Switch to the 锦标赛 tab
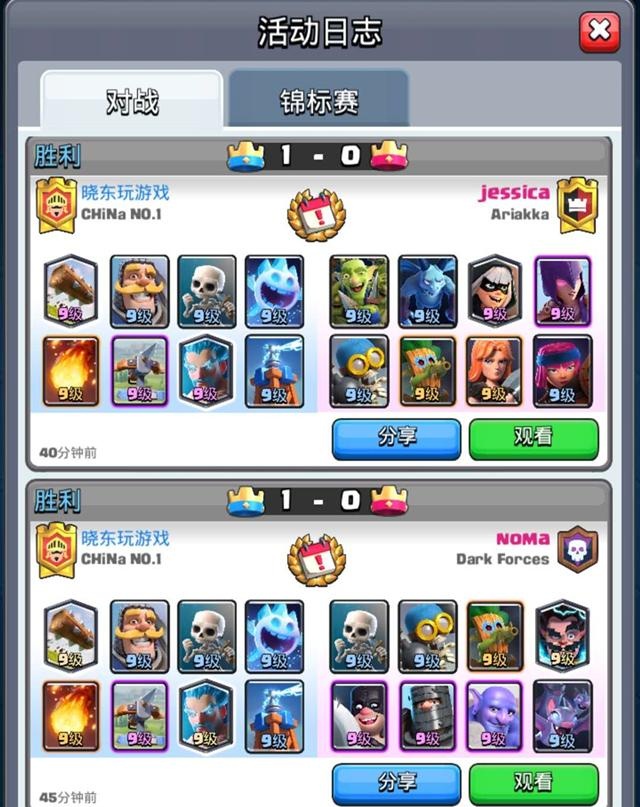Screen dimensions: 640x807 tap(318, 101)
